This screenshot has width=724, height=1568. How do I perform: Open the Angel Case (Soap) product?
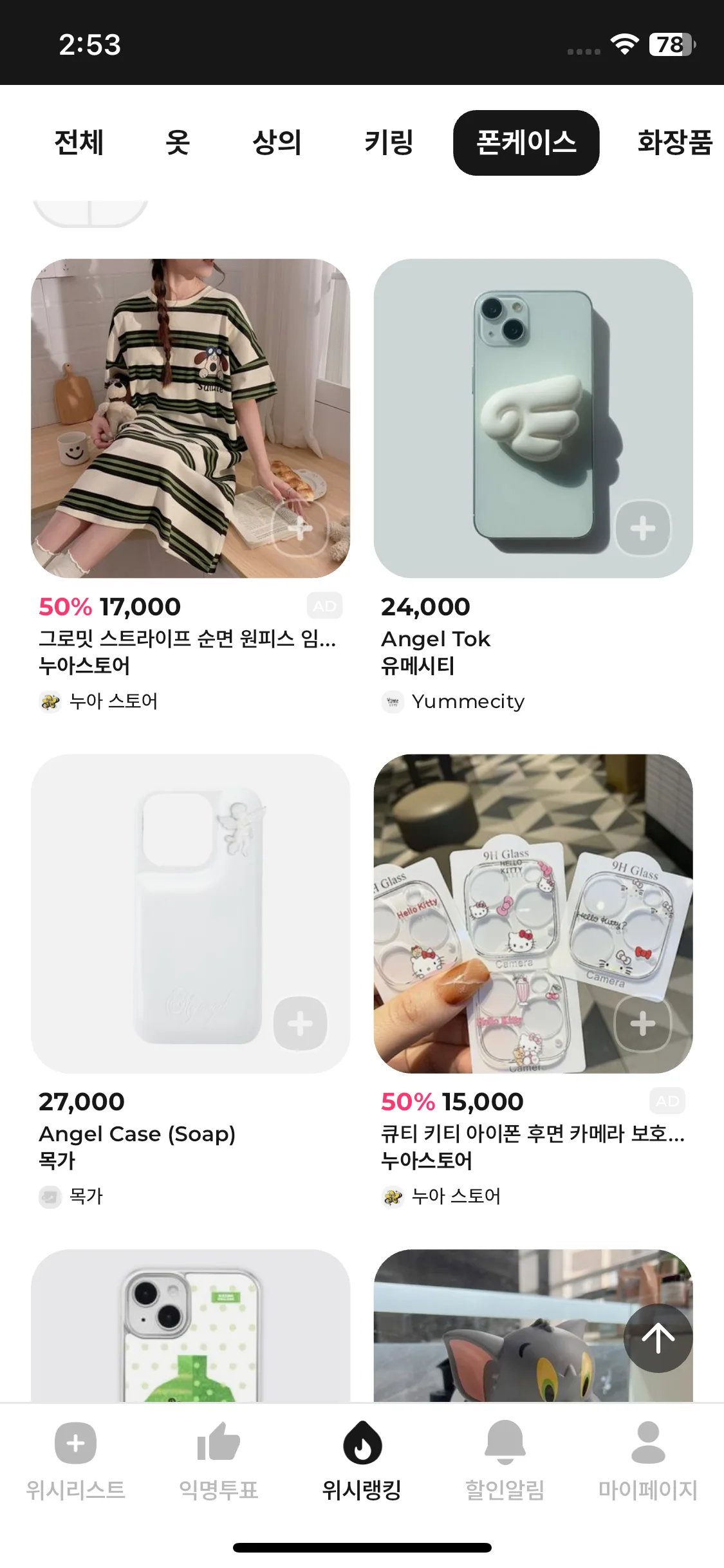[x=190, y=913]
